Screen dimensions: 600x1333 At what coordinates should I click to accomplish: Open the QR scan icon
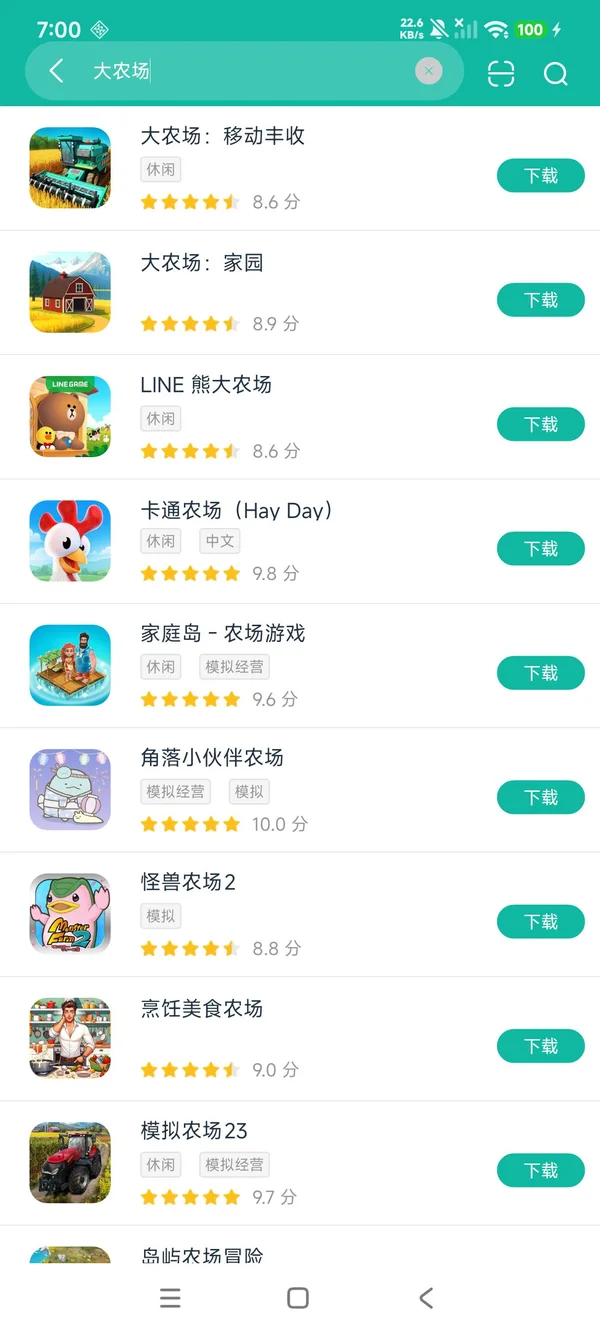coord(501,73)
